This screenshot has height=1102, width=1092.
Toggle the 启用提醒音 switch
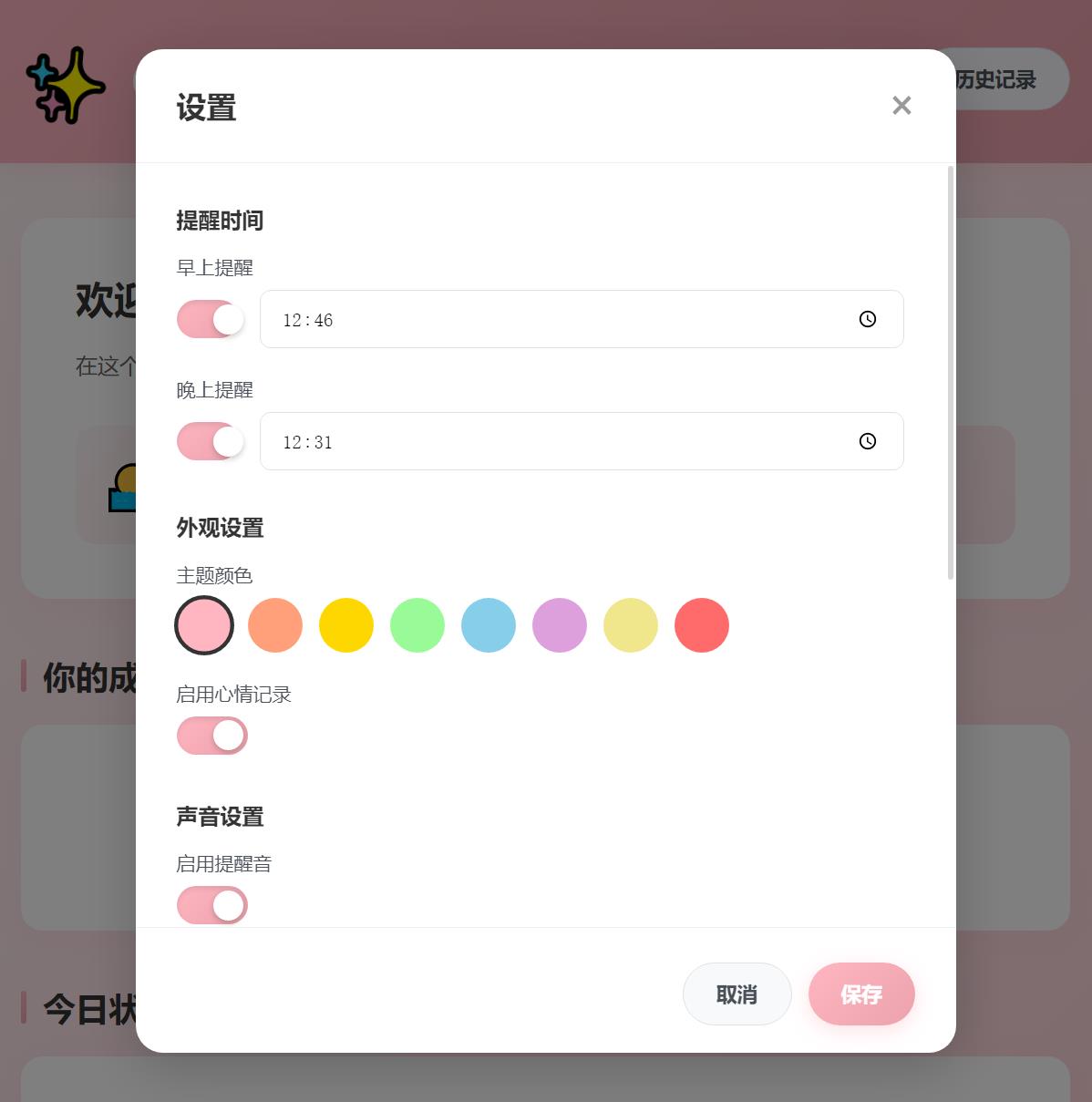pyautogui.click(x=211, y=905)
